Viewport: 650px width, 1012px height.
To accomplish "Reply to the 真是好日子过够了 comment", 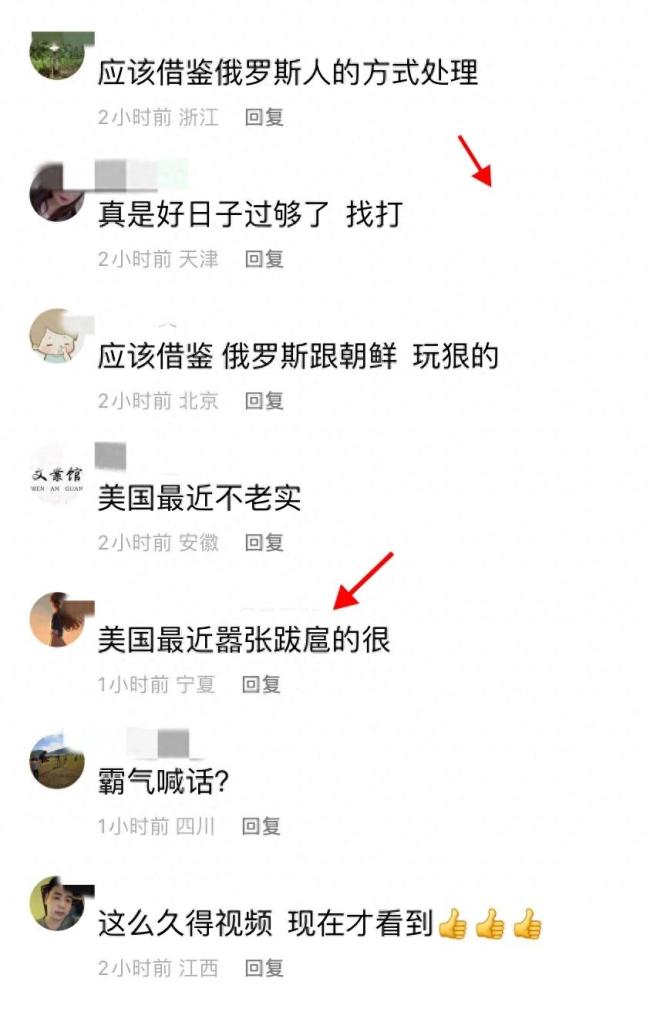I will (x=265, y=259).
